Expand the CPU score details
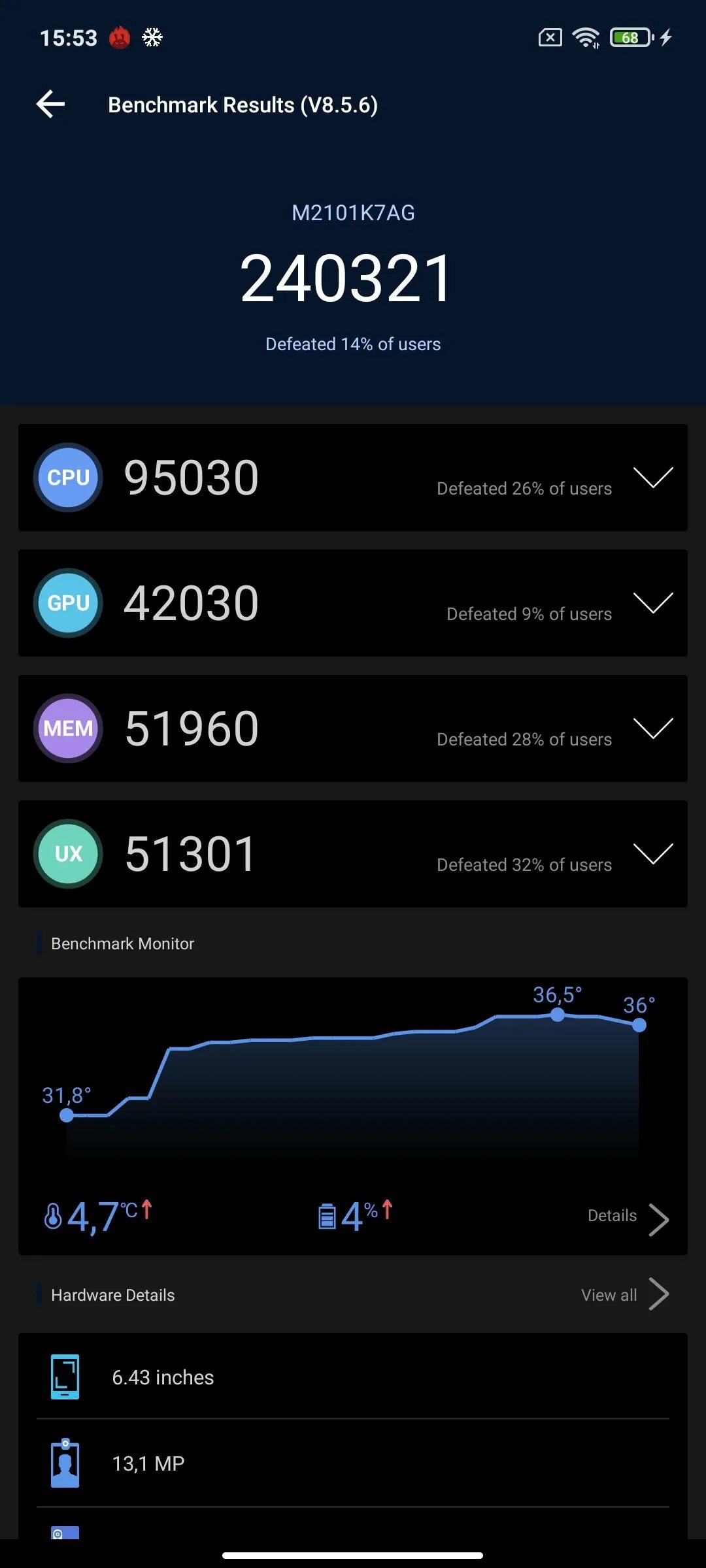The image size is (706, 1568). coord(654,477)
